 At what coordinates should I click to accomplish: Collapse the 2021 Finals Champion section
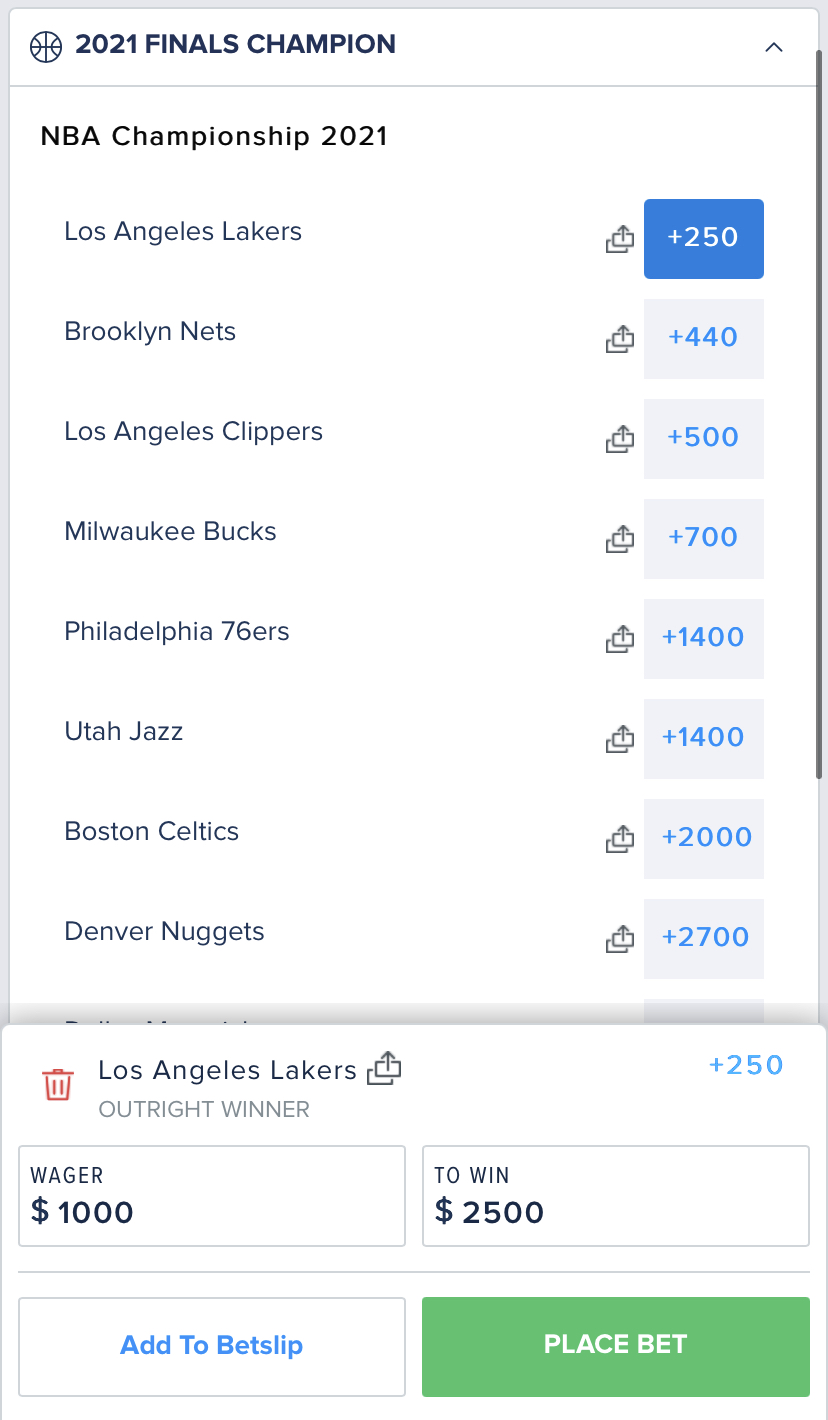pos(773,46)
